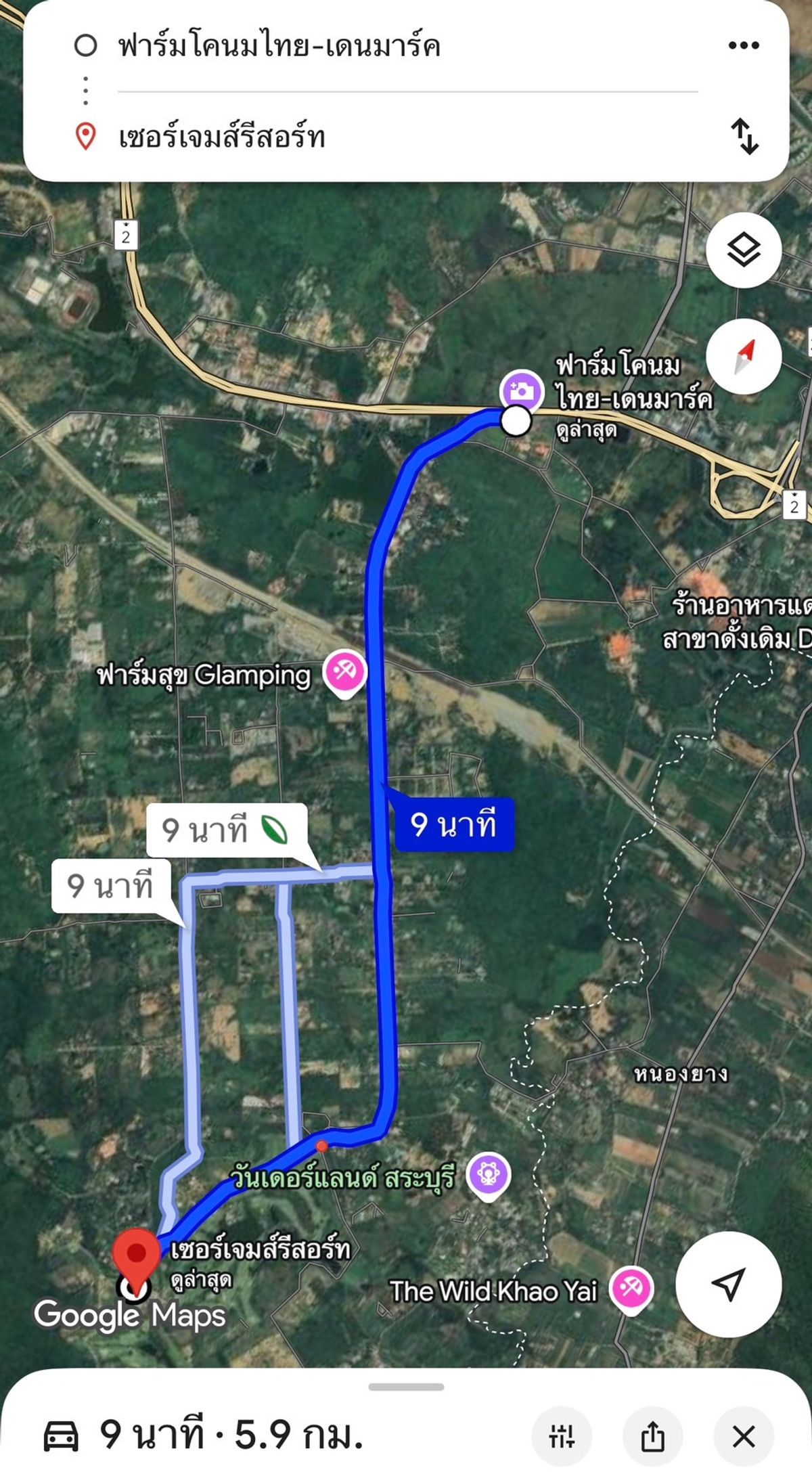812x1472 pixels.
Task: Tap the ฟาร์มโคนมไทย-เดนมาร์ค camera pin
Action: coord(521,391)
